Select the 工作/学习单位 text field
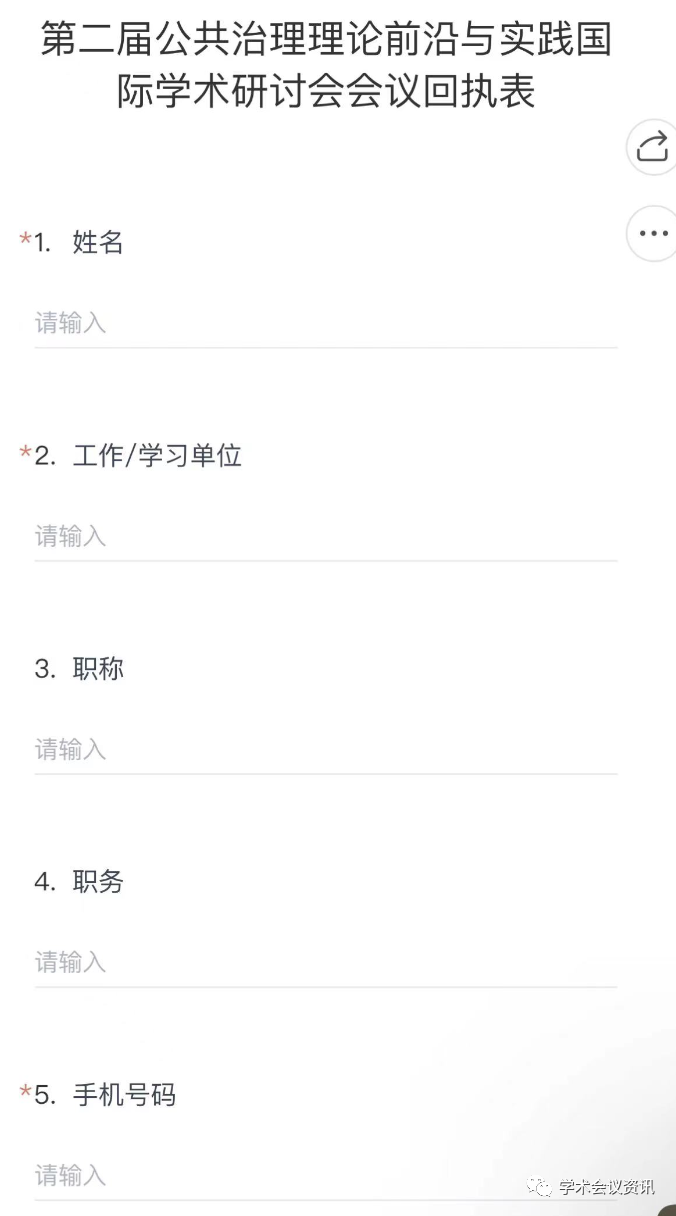Viewport: 676px width, 1216px height. pos(326,537)
